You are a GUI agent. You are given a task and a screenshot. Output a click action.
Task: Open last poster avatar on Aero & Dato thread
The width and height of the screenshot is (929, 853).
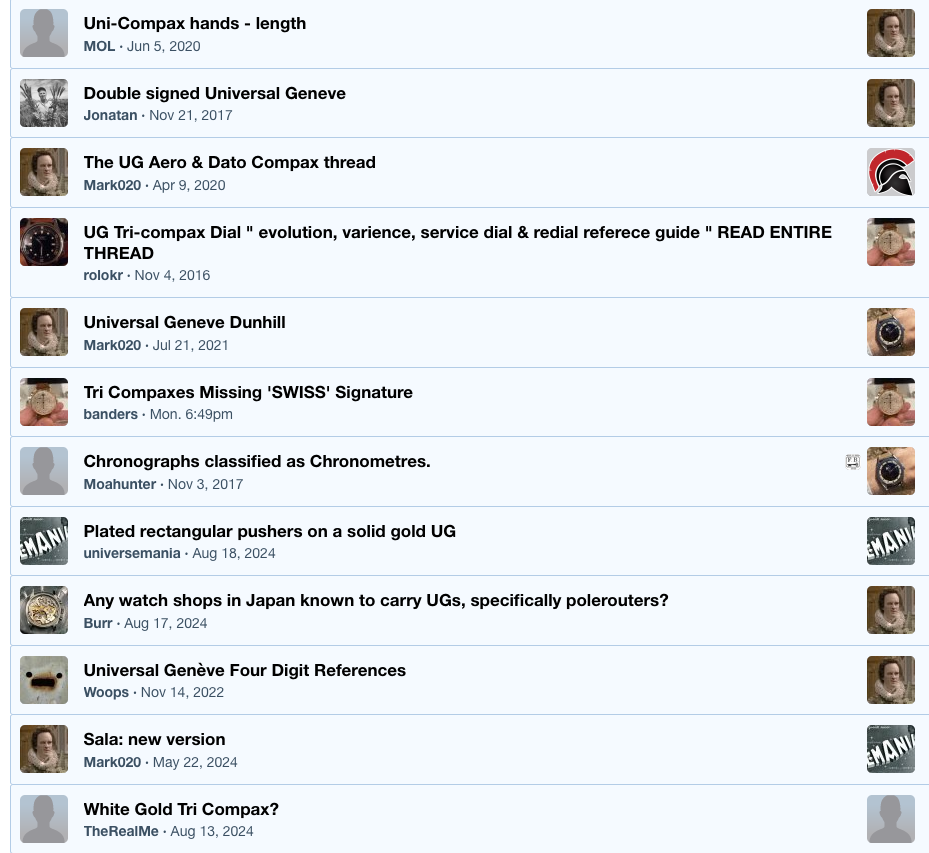pos(890,172)
